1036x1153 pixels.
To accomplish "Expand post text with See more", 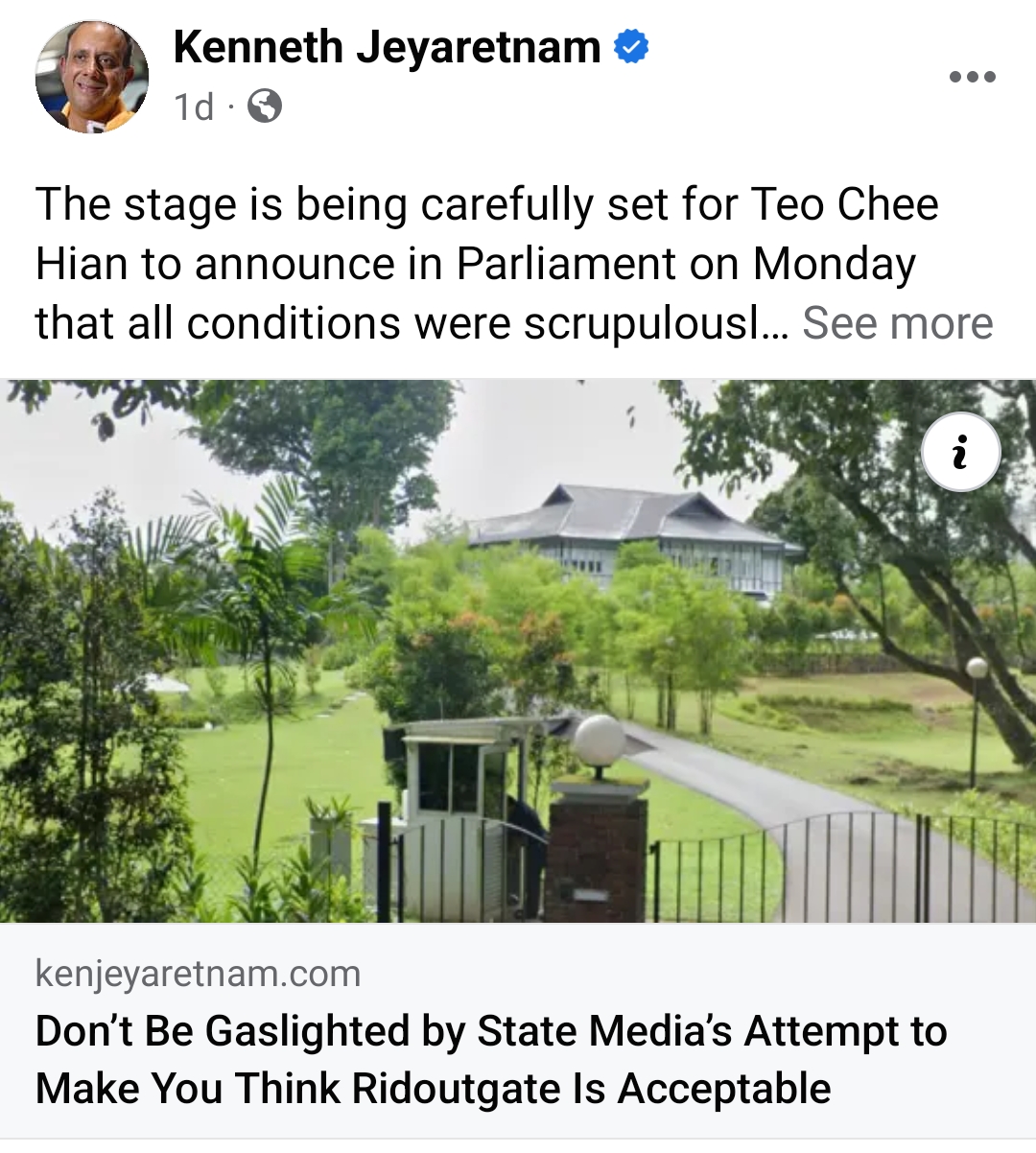I will (x=897, y=323).
